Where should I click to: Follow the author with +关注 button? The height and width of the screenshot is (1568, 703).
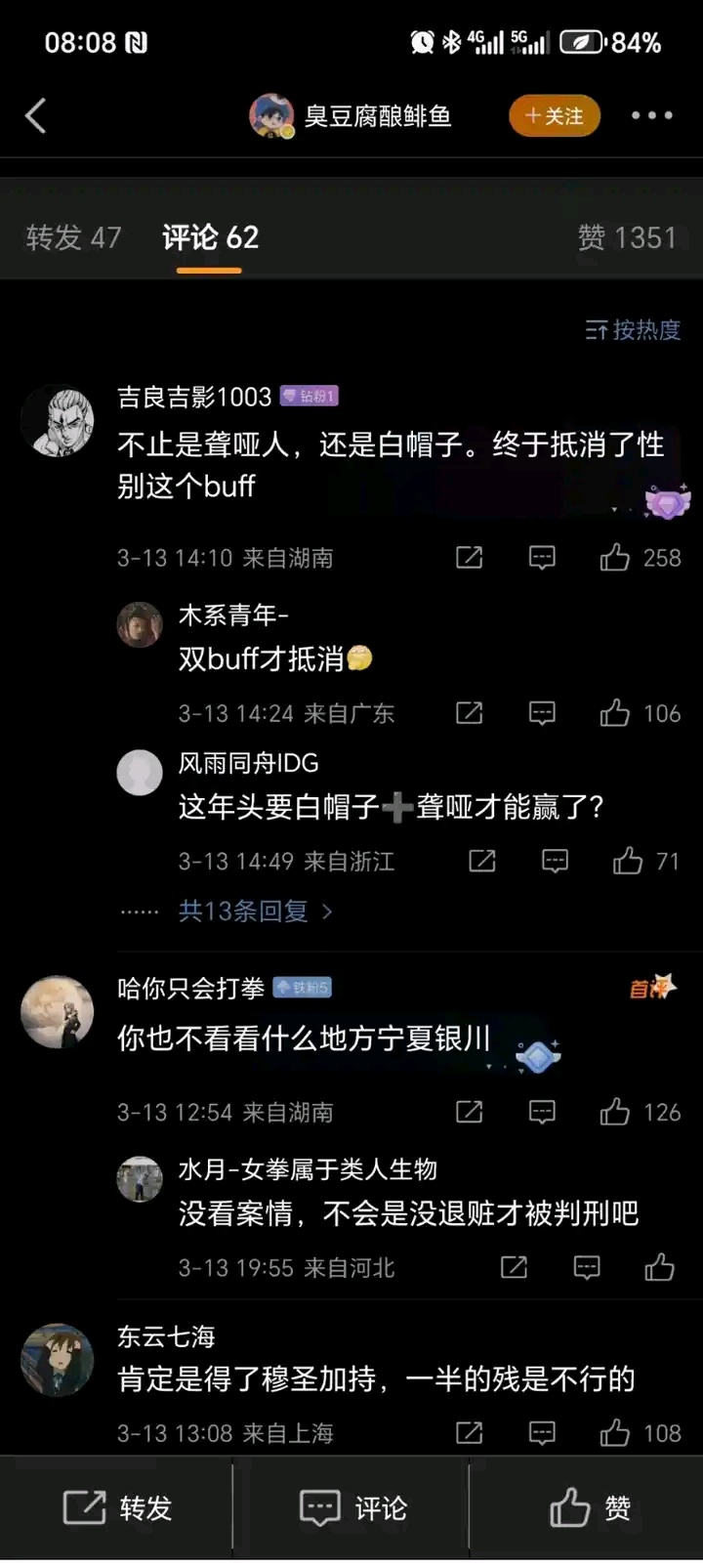click(x=554, y=116)
